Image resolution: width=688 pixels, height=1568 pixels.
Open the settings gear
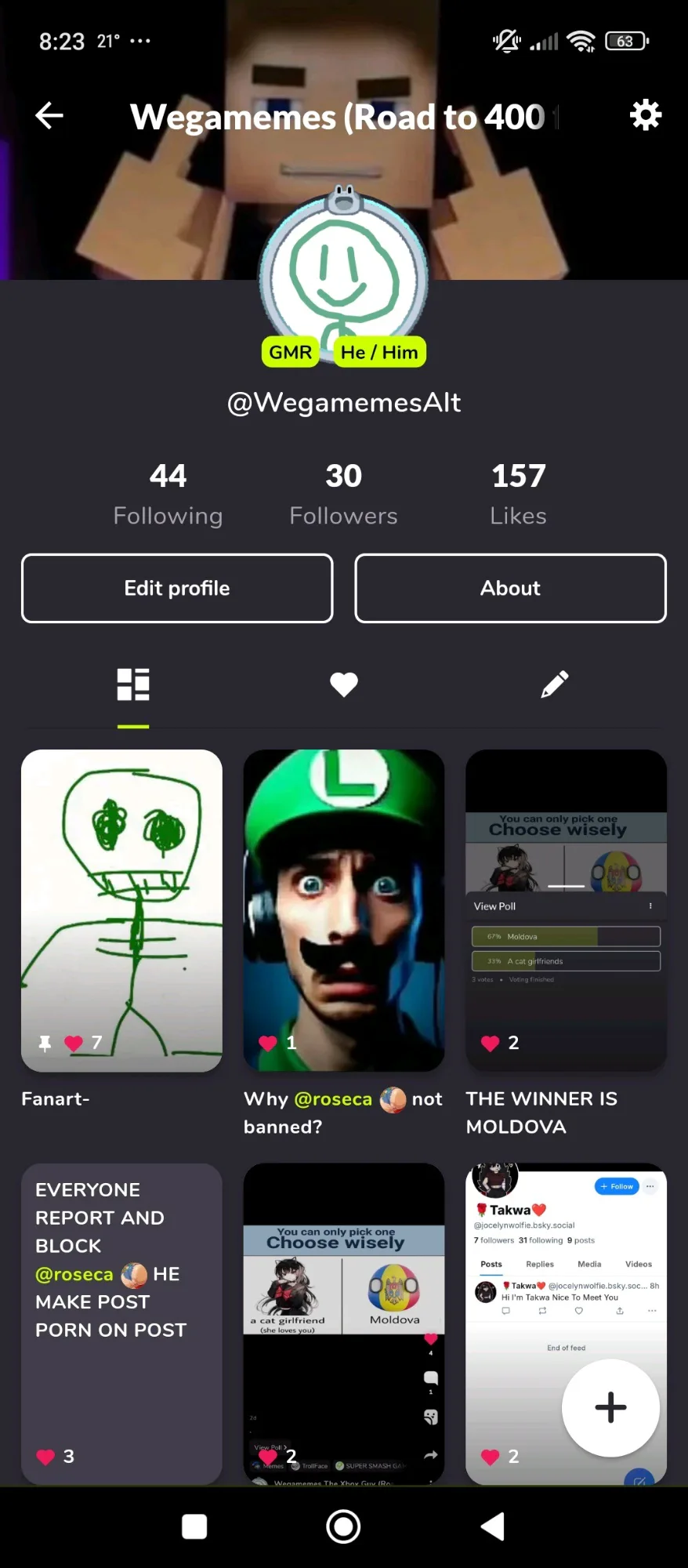646,116
